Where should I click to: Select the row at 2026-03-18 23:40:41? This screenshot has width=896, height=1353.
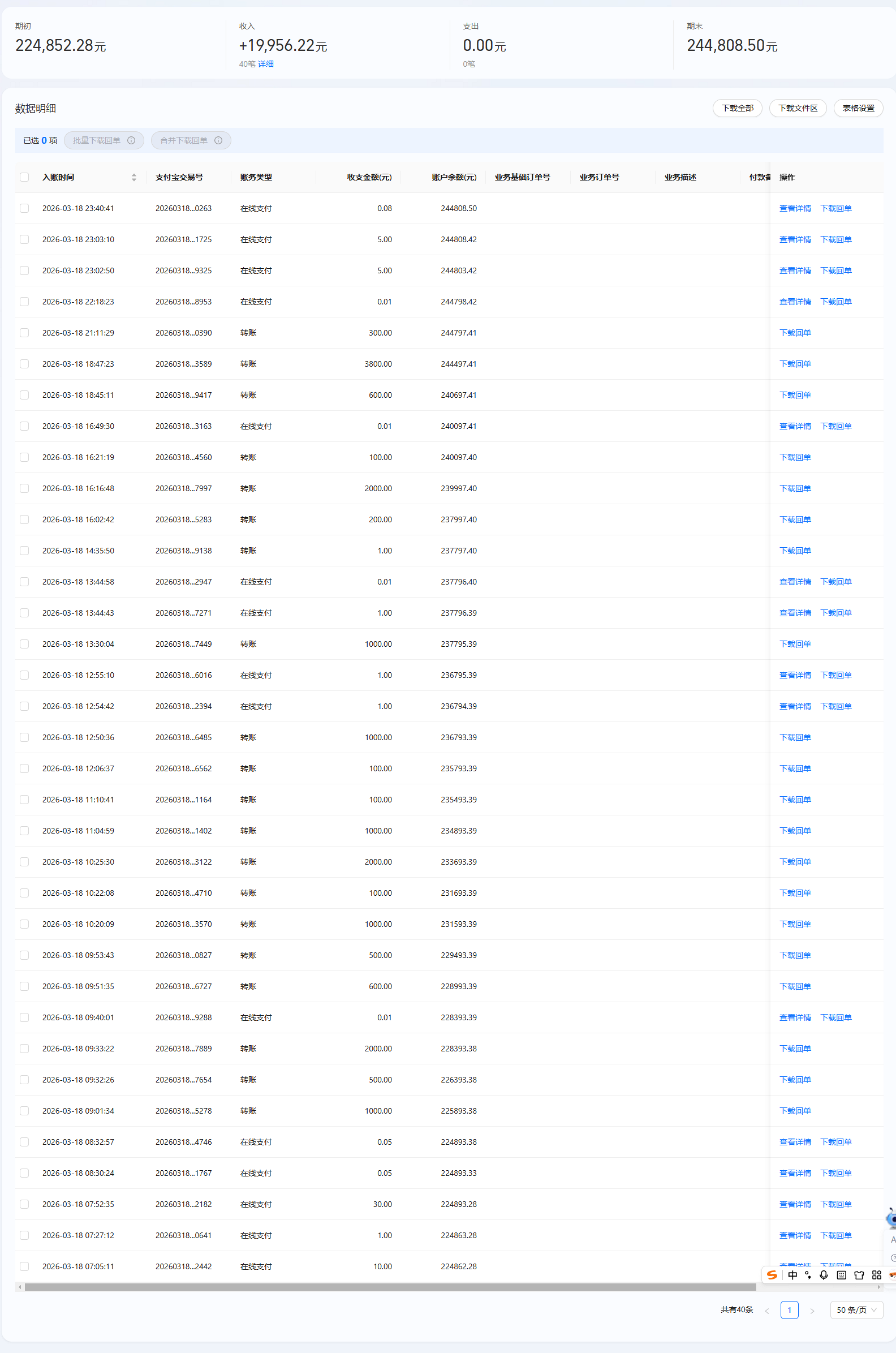tap(24, 209)
